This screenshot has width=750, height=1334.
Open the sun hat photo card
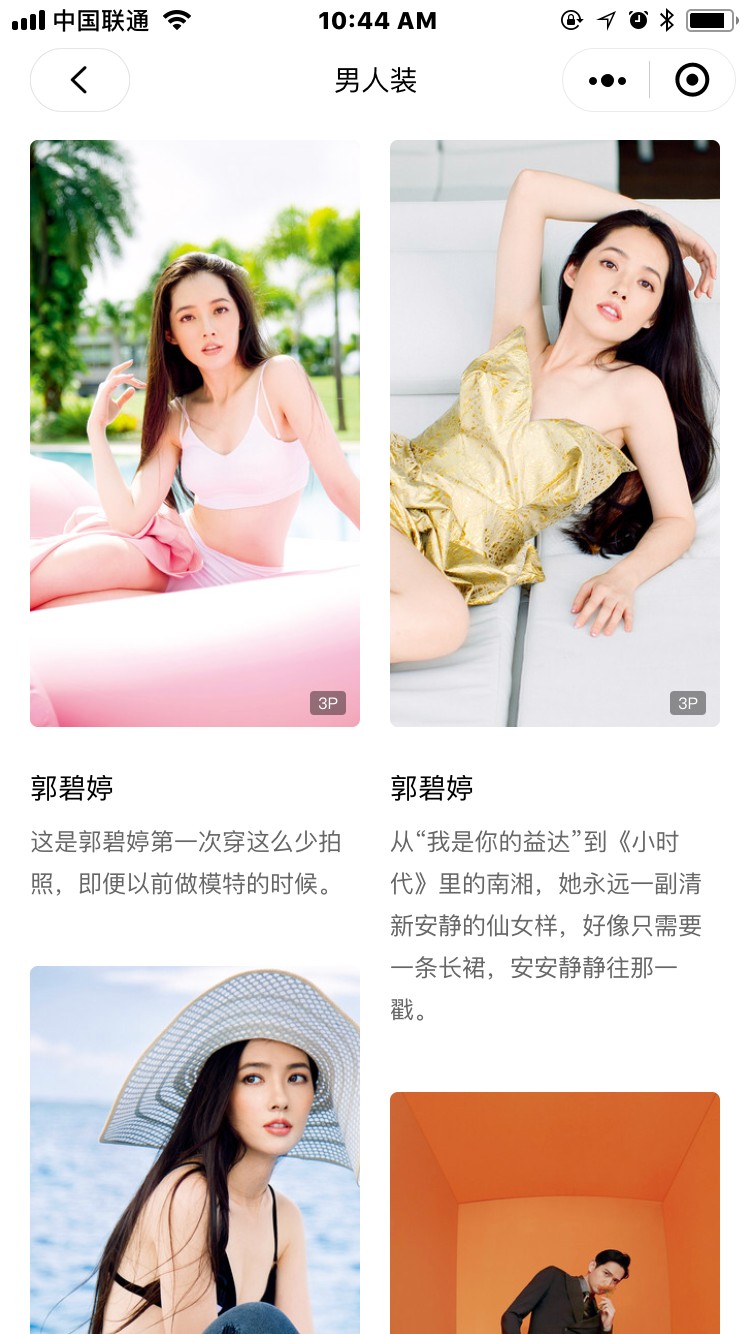[195, 1150]
